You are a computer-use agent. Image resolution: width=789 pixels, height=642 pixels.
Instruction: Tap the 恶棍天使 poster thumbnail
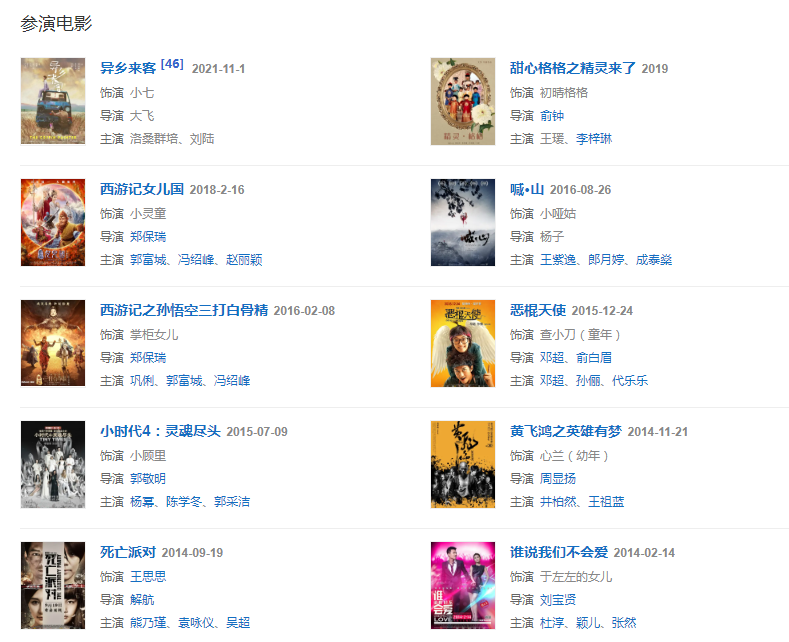coord(462,343)
